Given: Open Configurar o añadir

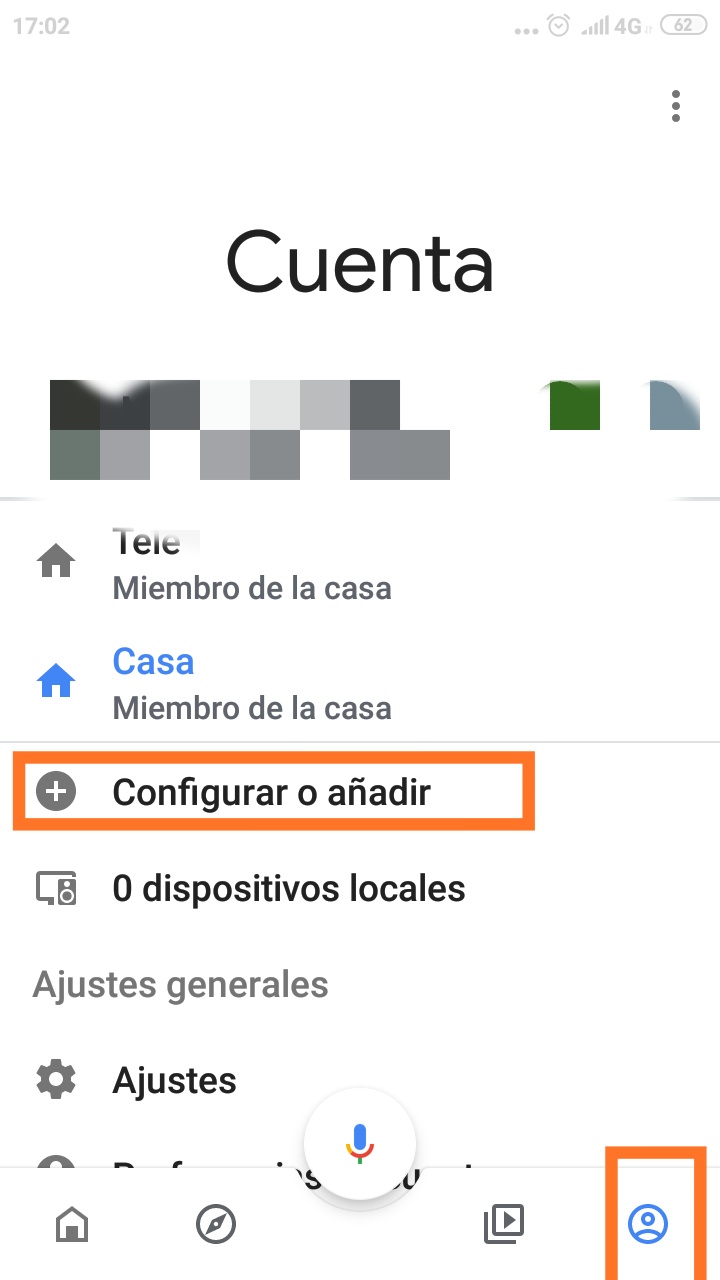Looking at the screenshot, I should (360, 792).
